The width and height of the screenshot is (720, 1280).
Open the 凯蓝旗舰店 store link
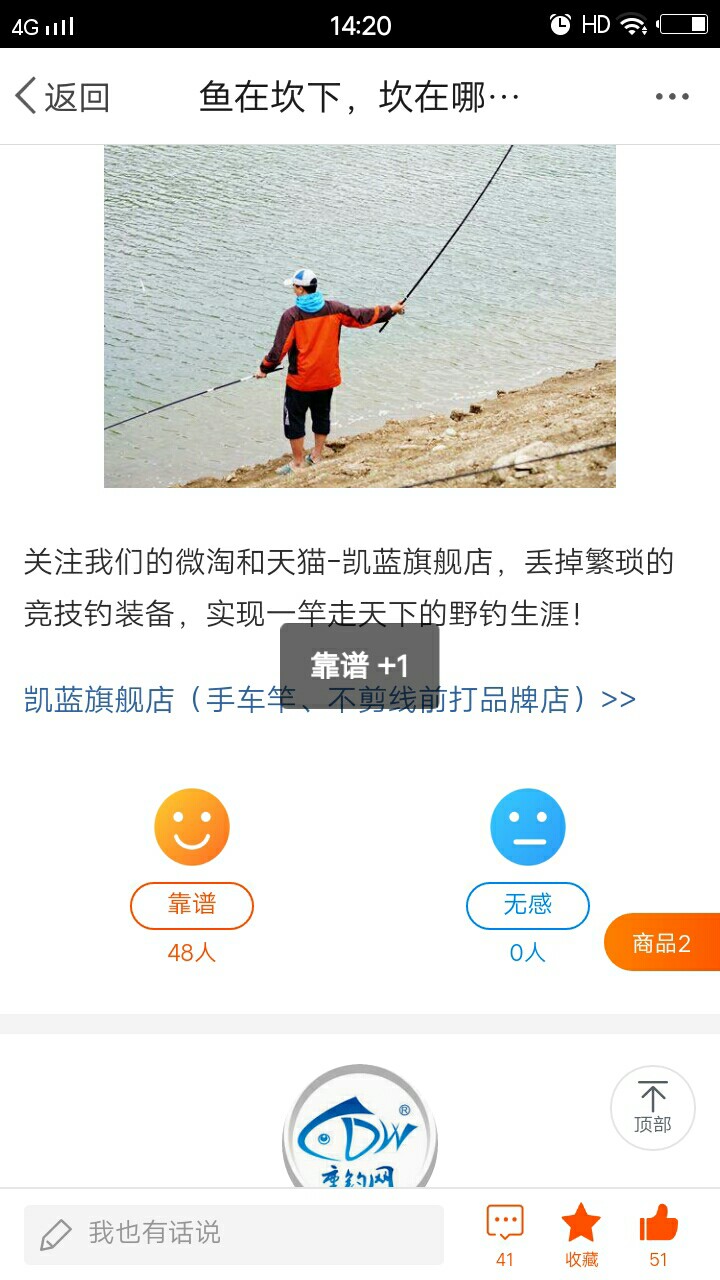point(330,699)
